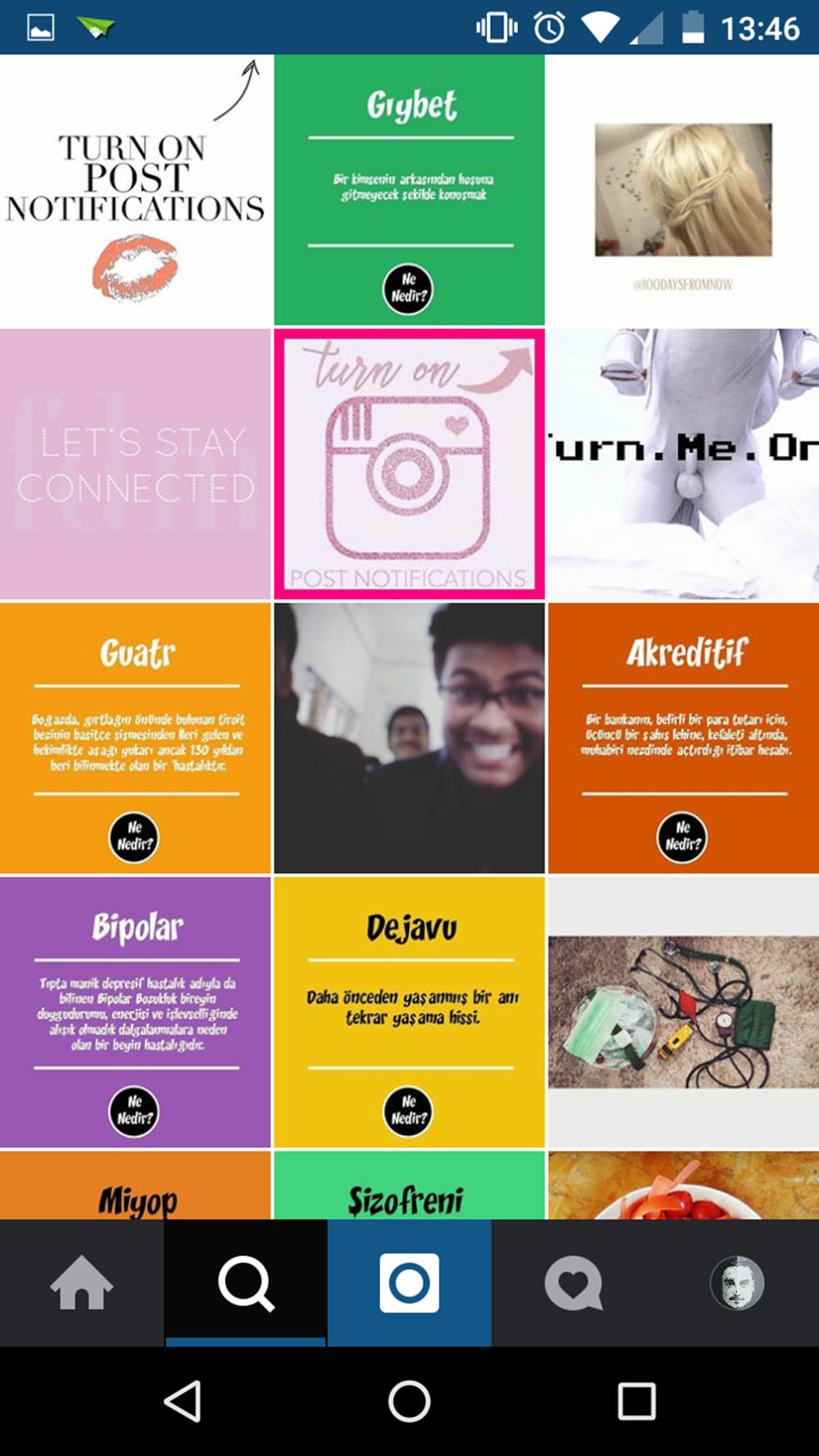Select the search explore tab

tap(246, 1282)
